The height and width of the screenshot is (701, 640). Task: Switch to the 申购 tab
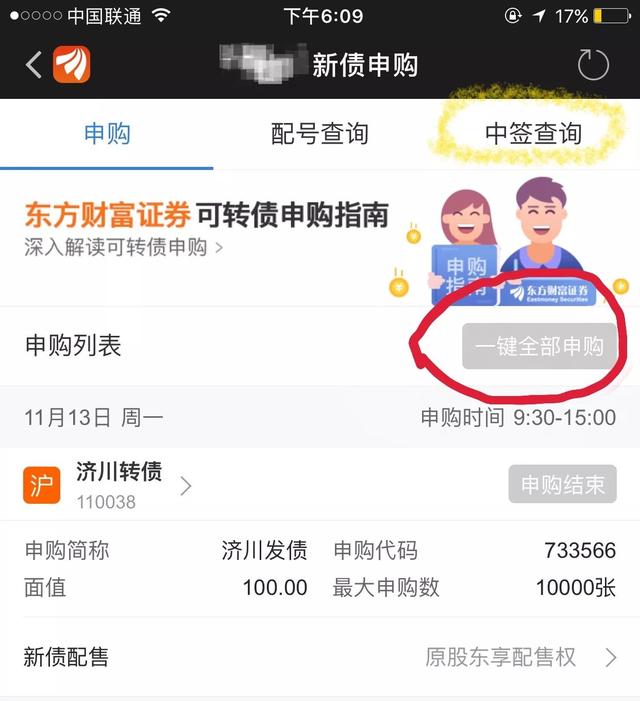(107, 133)
